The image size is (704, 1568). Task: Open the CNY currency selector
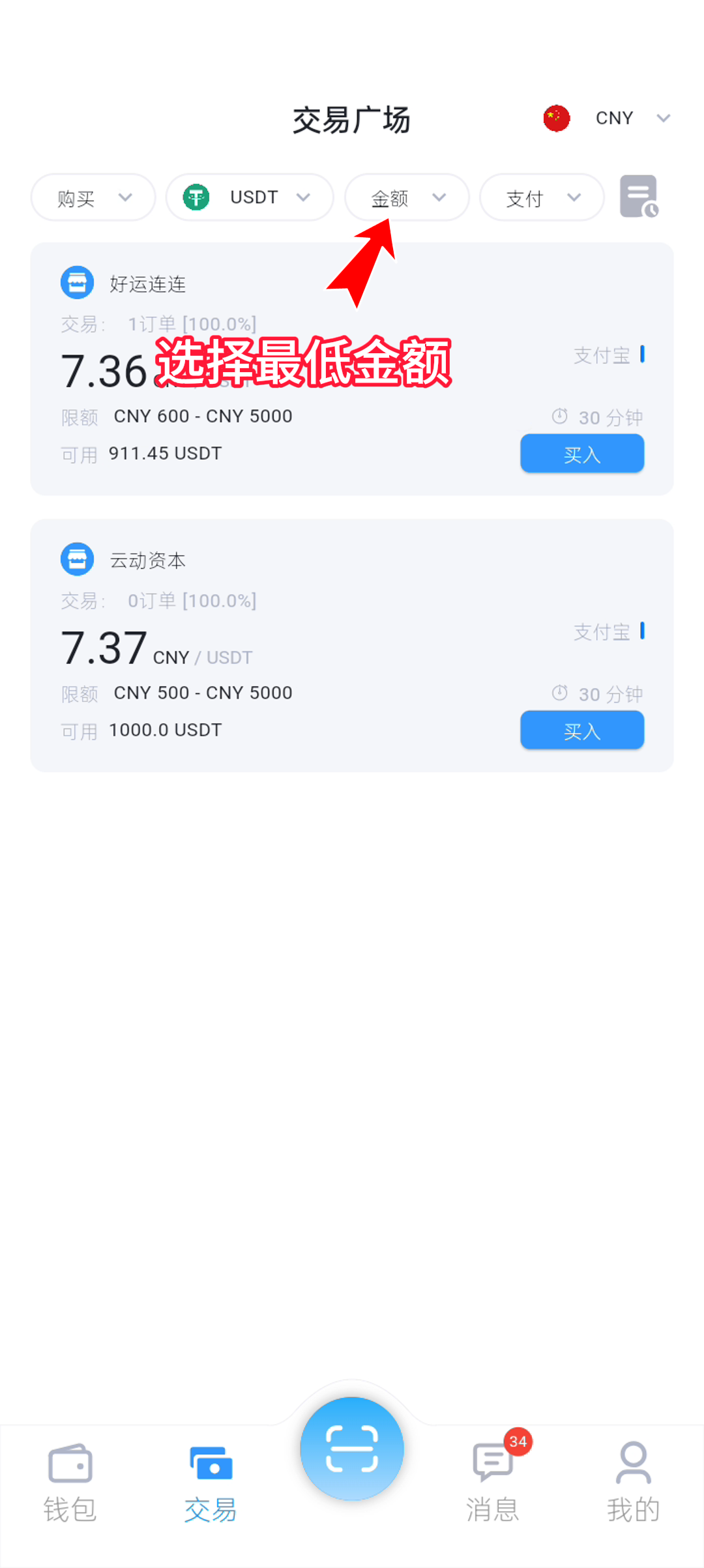pos(613,119)
